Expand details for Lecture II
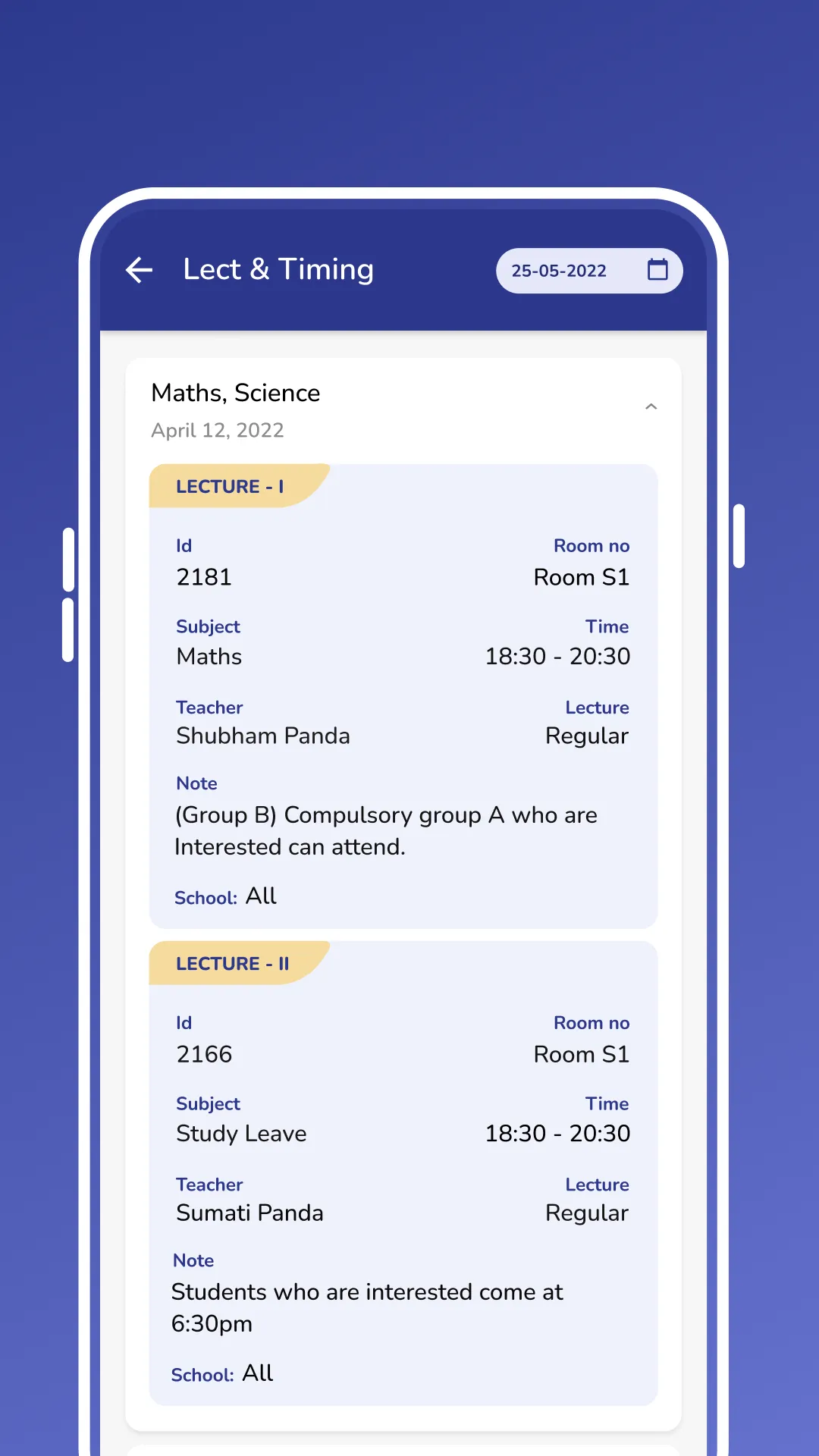 232,963
